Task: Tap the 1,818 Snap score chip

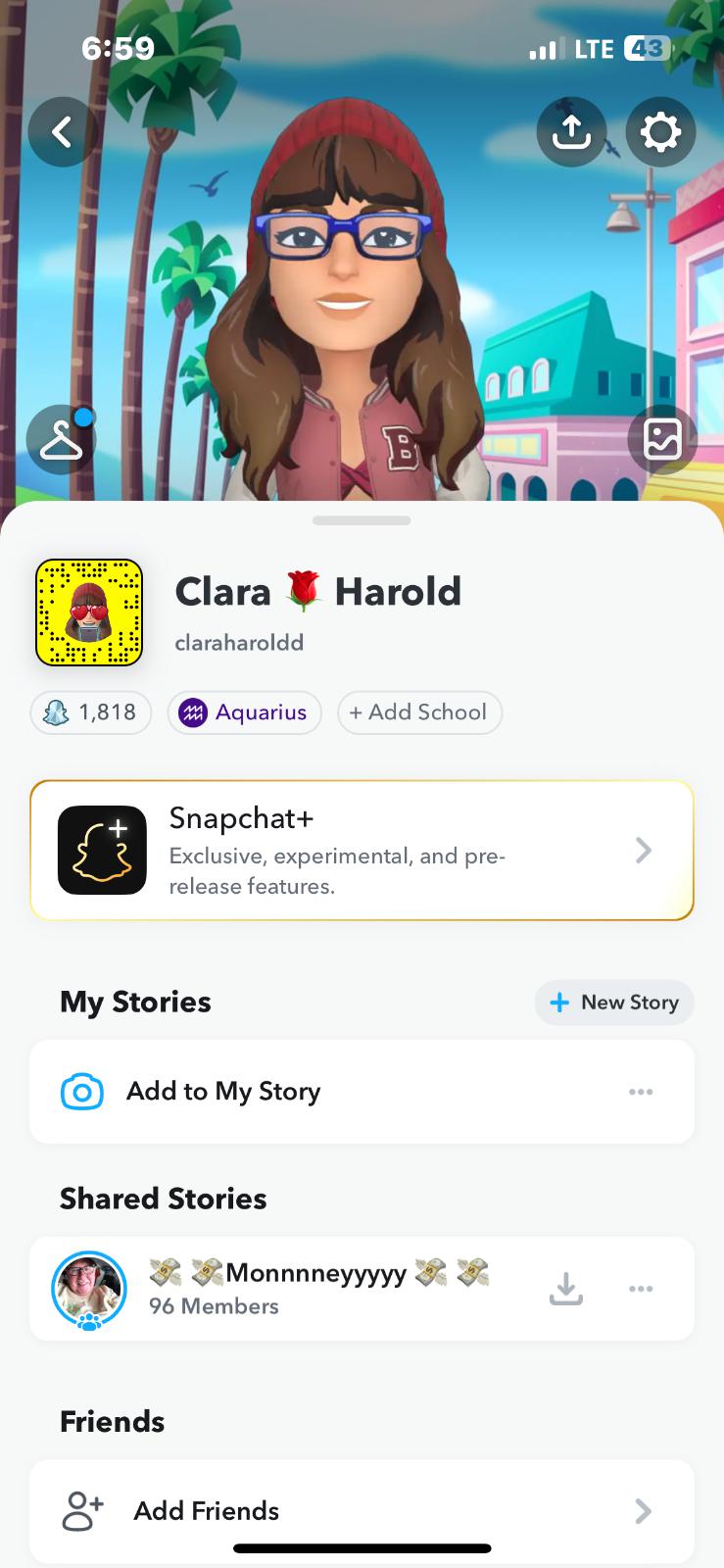Action: (x=91, y=712)
